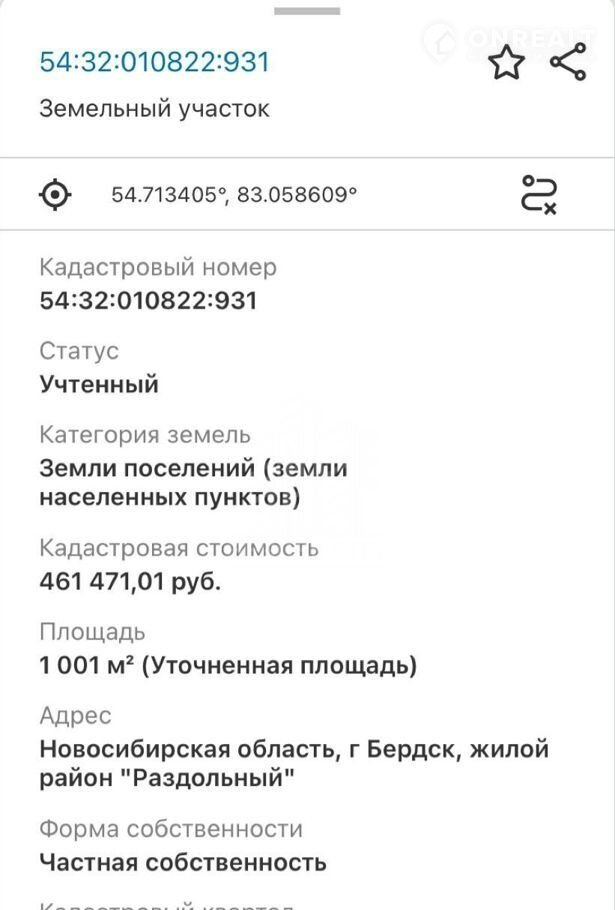Open the blue cadastral number 54:32:010822:931 link
615x910 pixels.
click(154, 62)
